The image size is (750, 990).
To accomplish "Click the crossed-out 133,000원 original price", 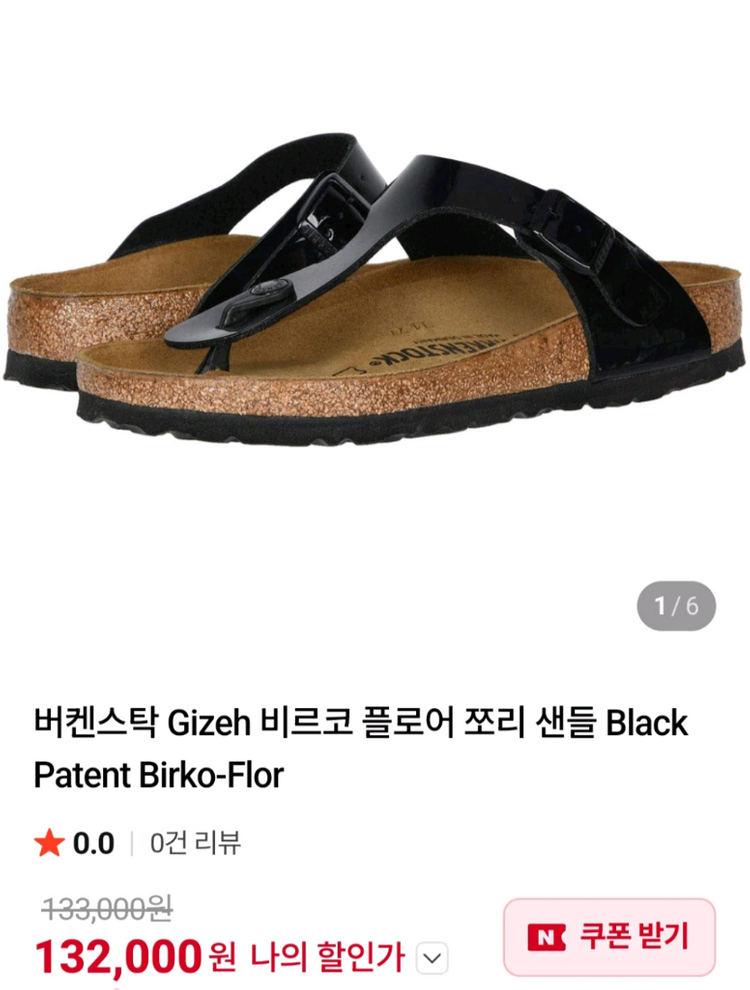I will tap(103, 910).
